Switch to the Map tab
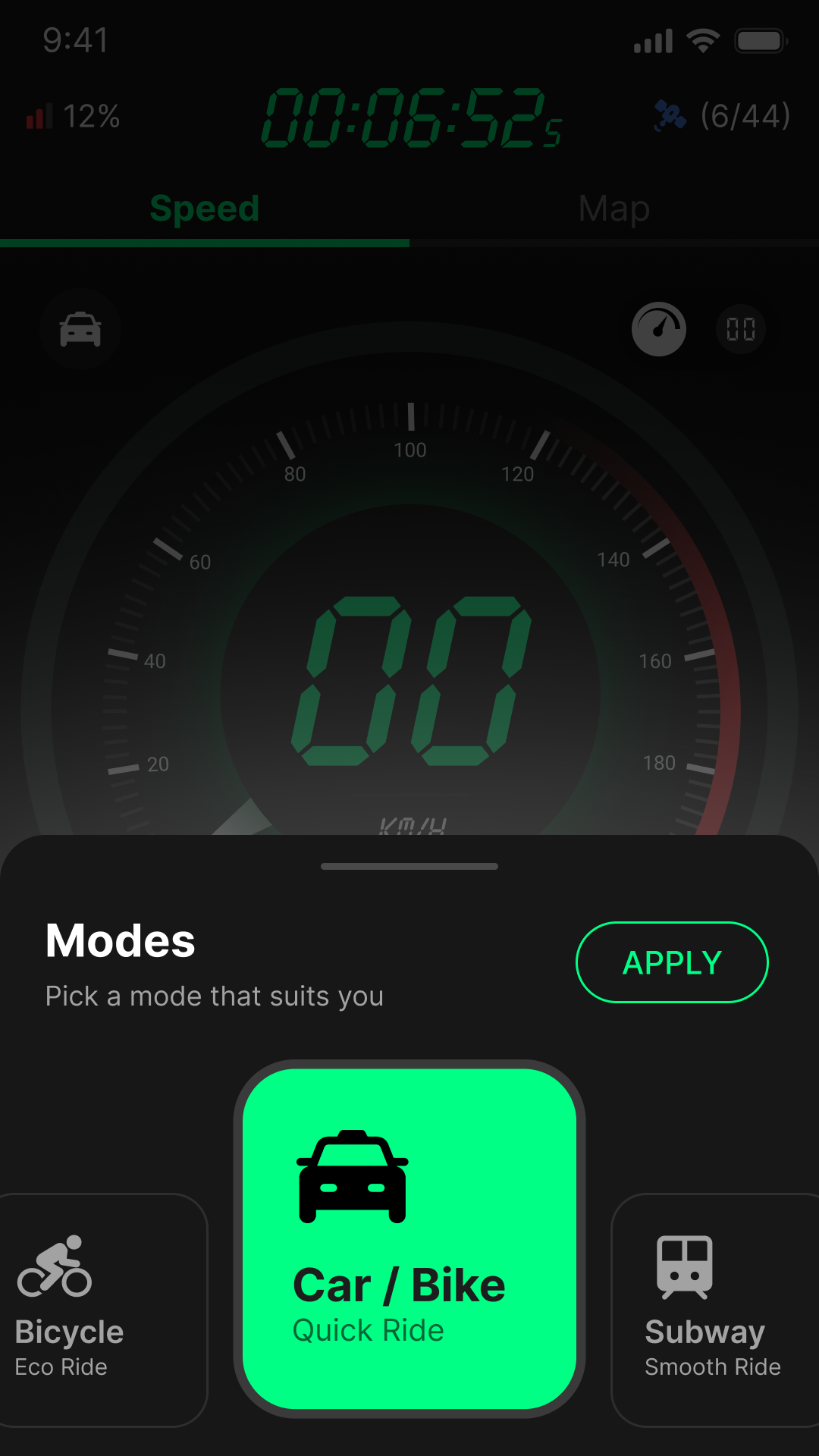 point(613,209)
